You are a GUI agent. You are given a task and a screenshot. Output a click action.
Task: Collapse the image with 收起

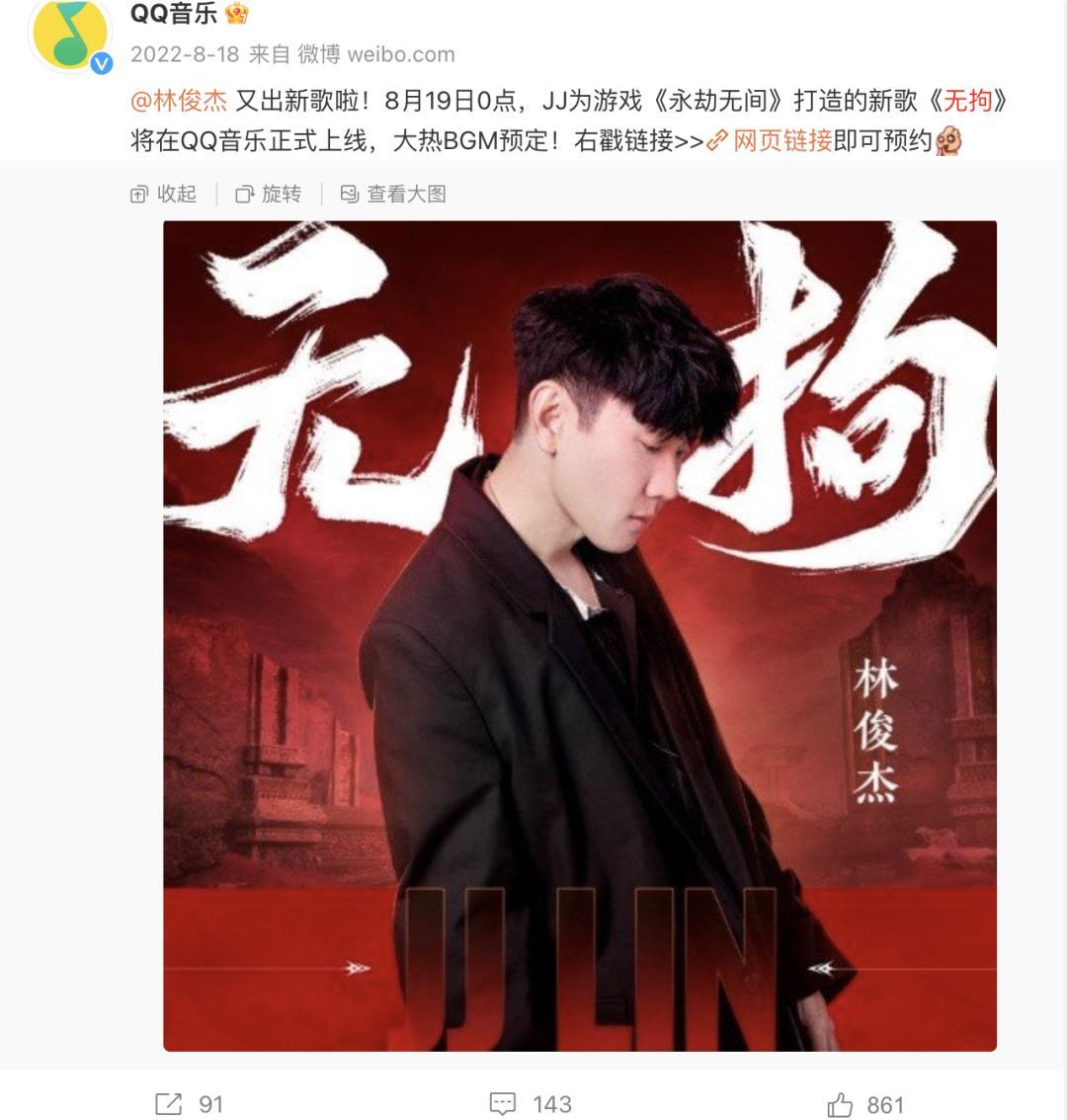(164, 195)
